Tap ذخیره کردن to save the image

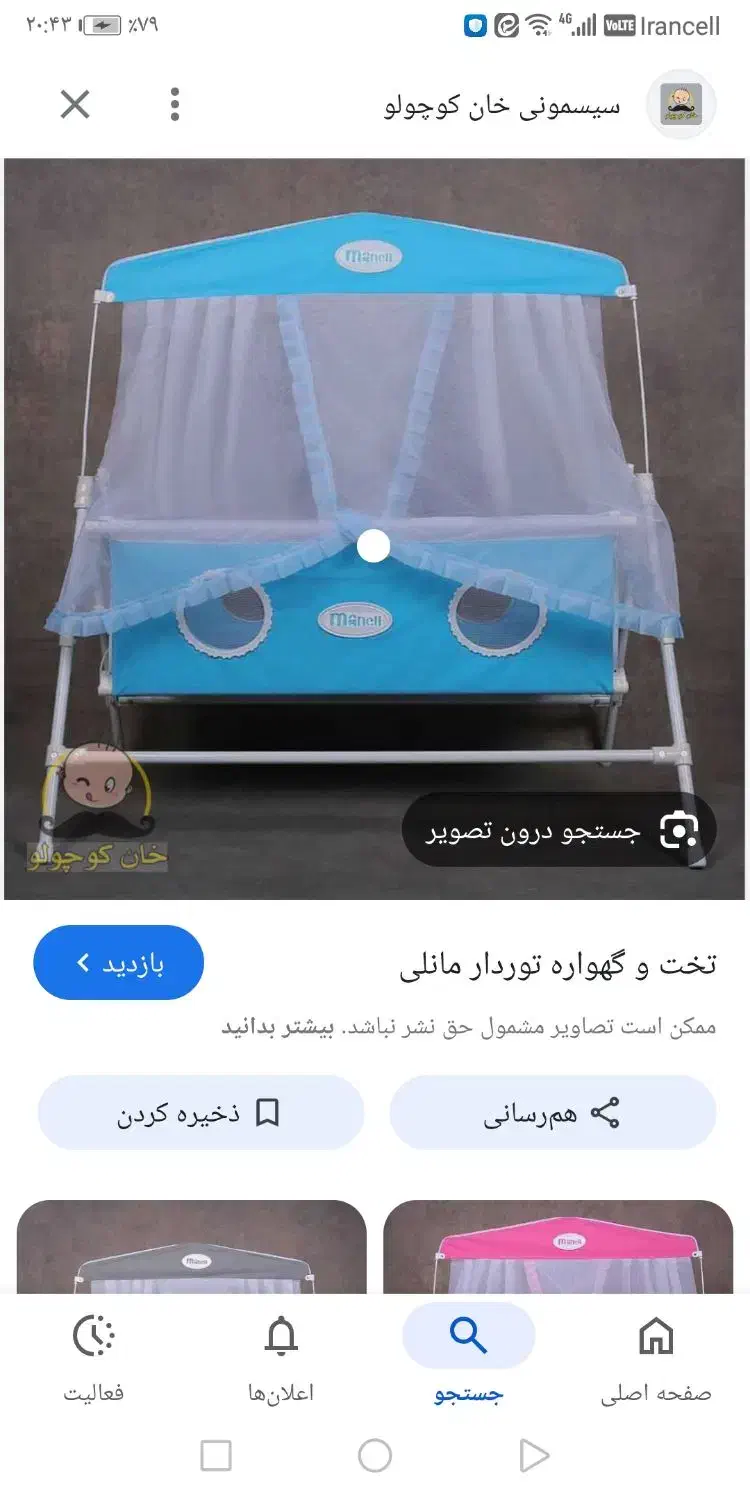(x=200, y=1110)
